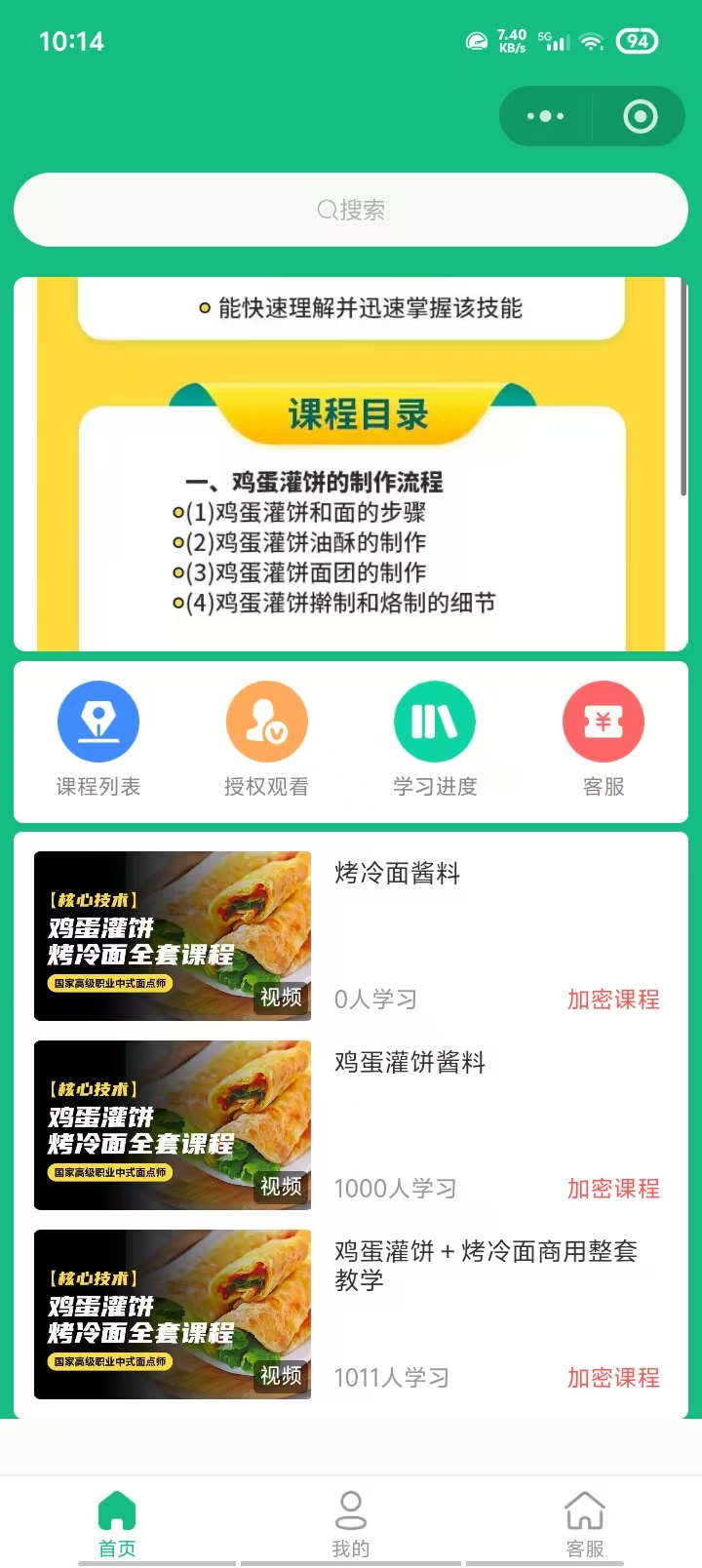This screenshot has height=1568, width=702.
Task: Contact 客服 via the red ticket icon
Action: click(x=604, y=723)
